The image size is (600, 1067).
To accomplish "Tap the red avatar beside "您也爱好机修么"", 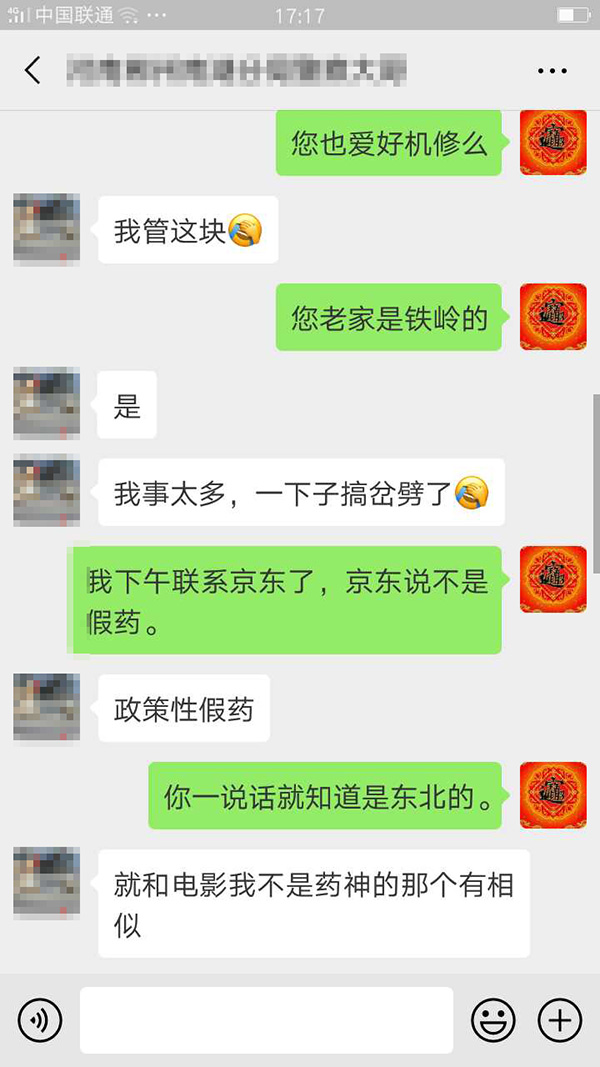I will [x=552, y=143].
